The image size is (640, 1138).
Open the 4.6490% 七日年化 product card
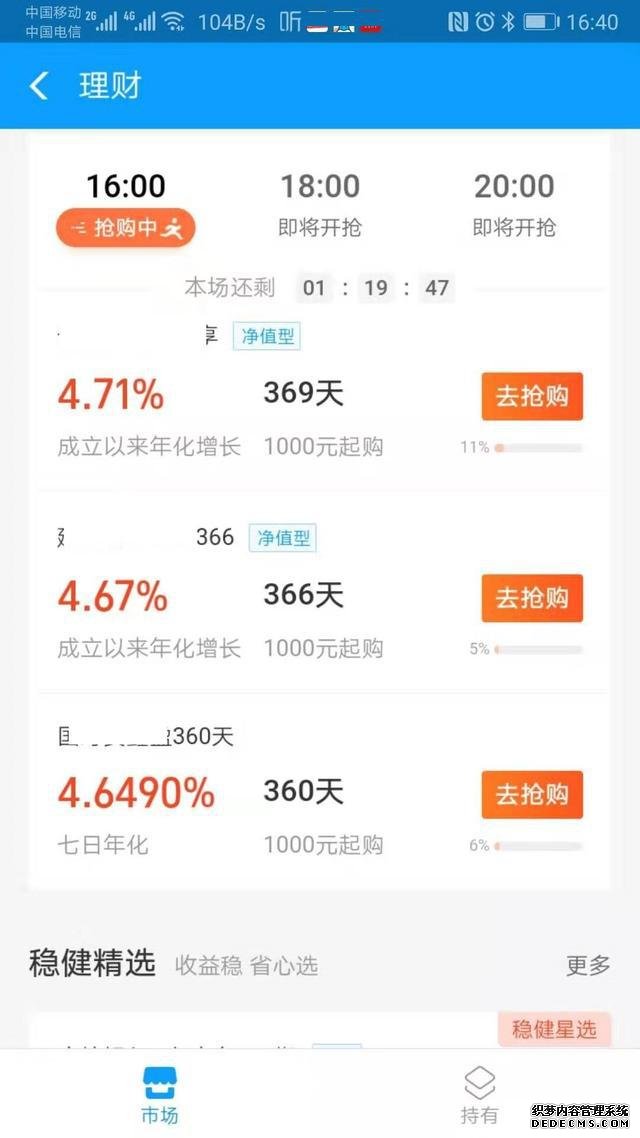pyautogui.click(x=319, y=791)
